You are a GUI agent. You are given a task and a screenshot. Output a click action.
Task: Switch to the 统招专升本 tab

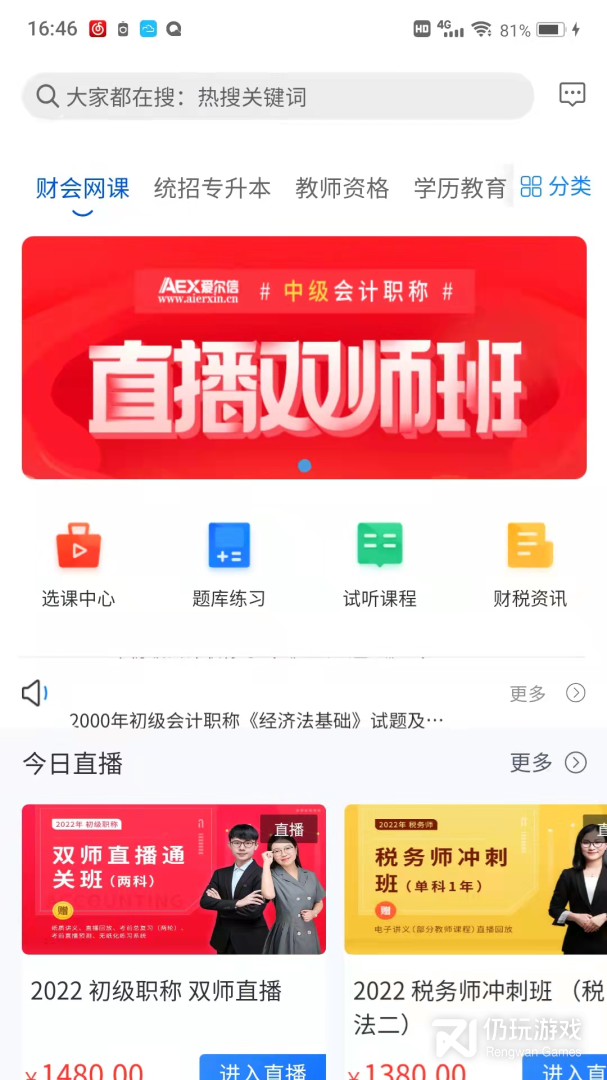212,188
